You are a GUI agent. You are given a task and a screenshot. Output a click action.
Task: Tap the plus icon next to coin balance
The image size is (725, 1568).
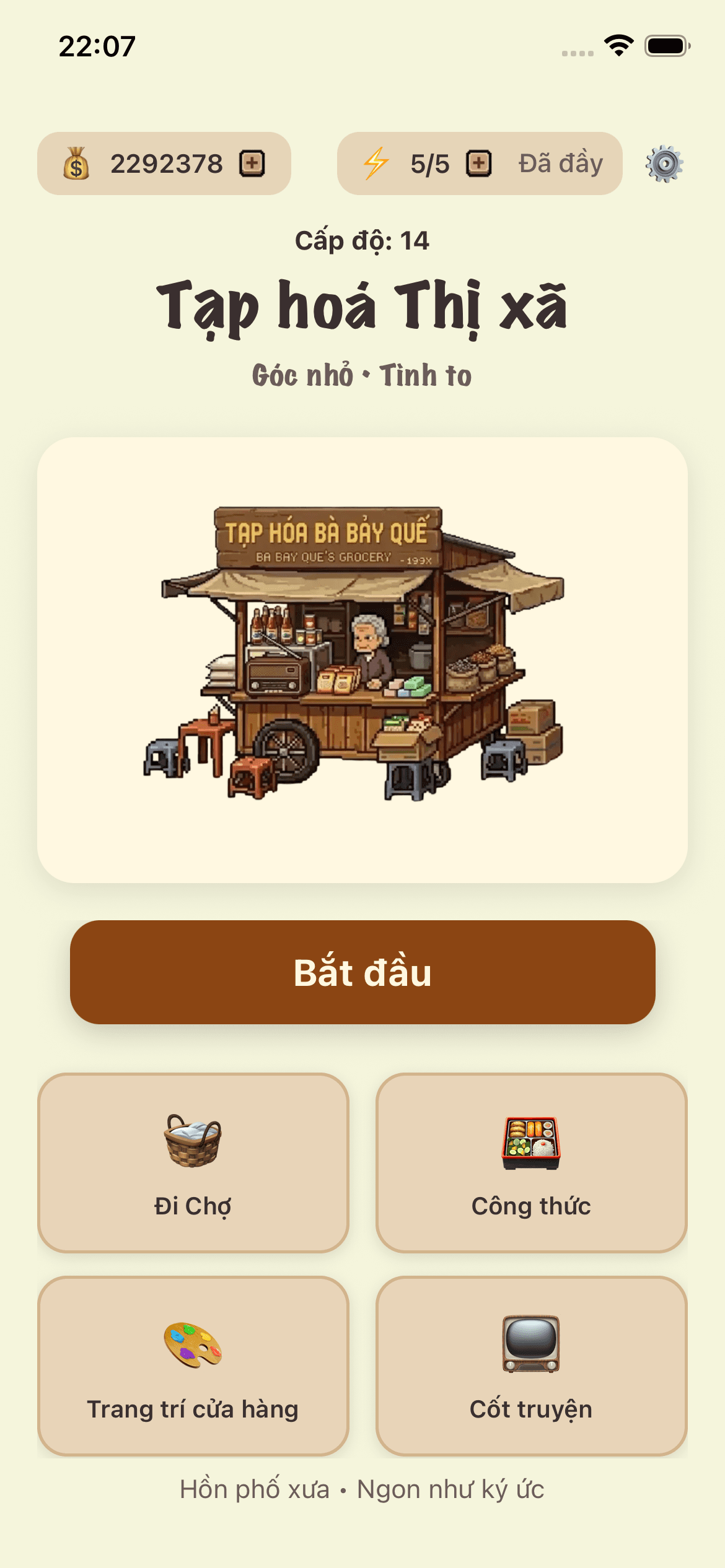click(251, 163)
